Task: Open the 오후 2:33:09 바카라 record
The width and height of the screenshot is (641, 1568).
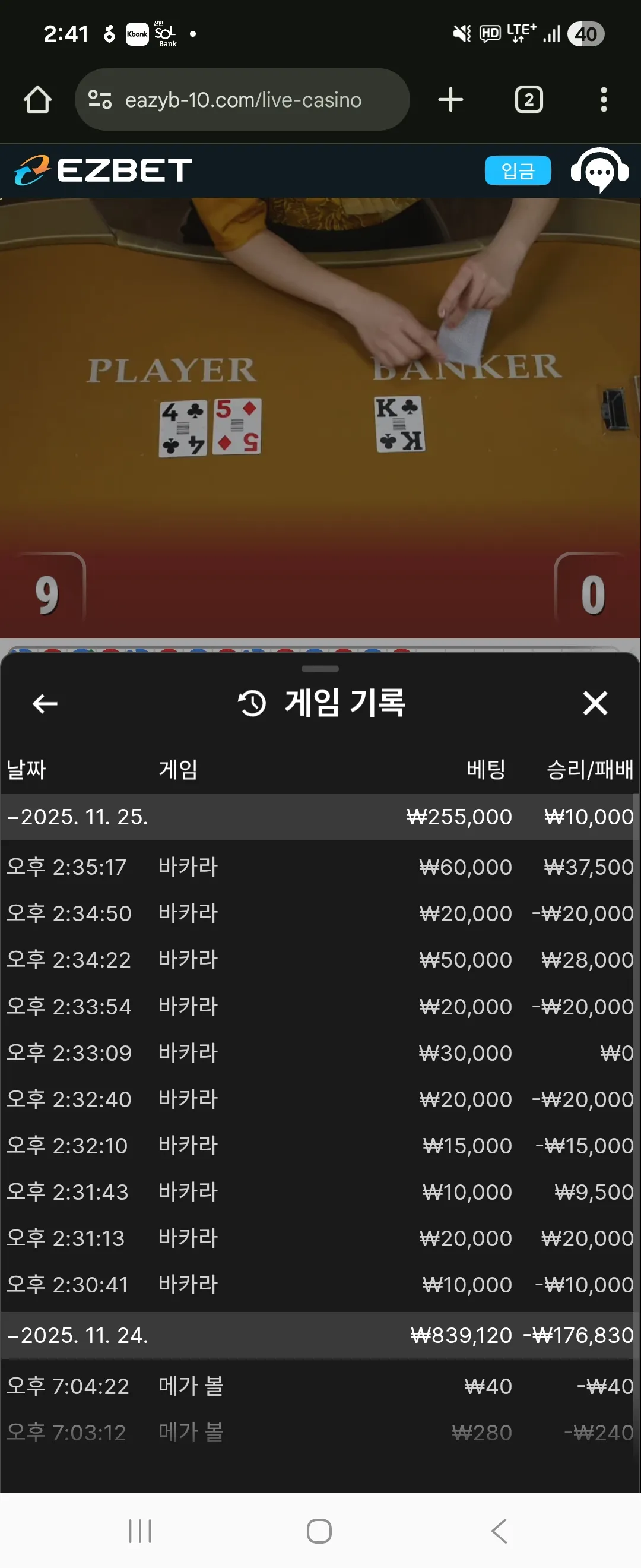Action: (x=320, y=1052)
